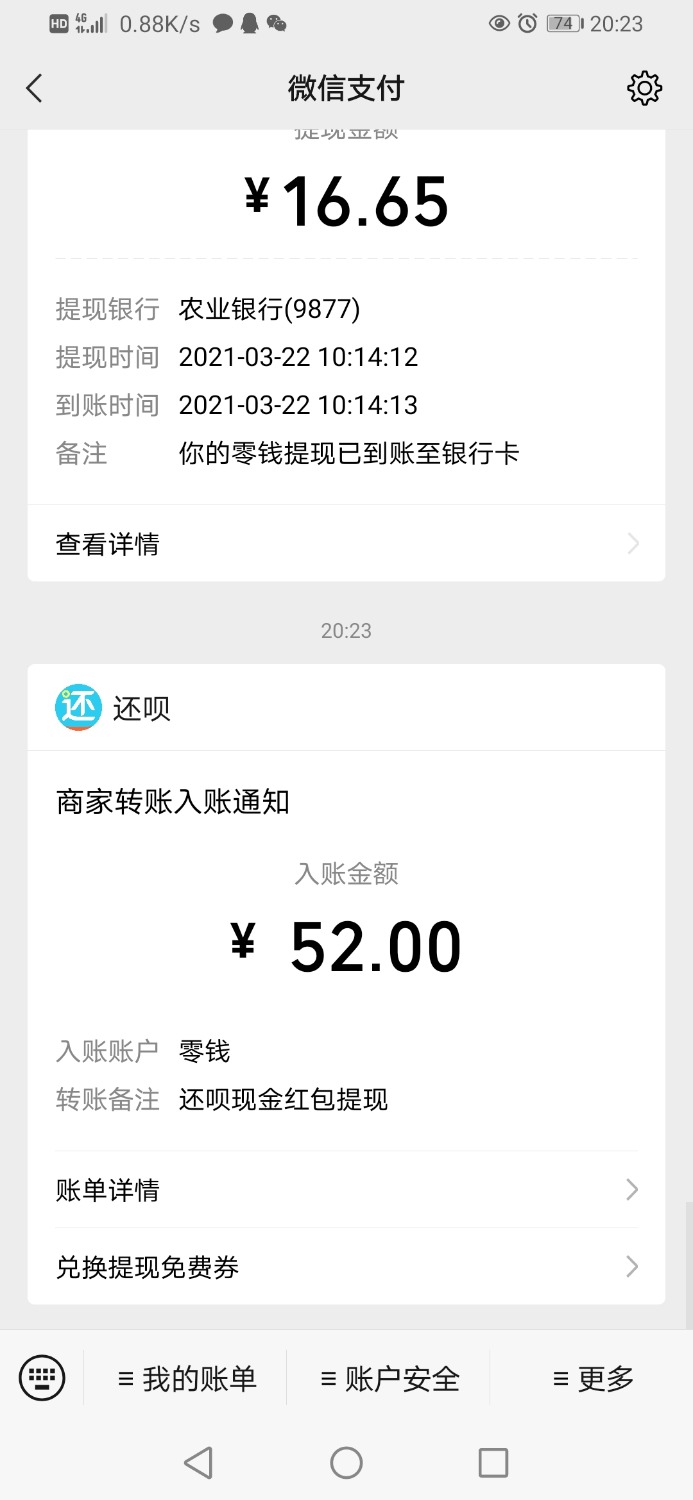The height and width of the screenshot is (1500, 693).
Task: Tap the system home button
Action: point(346,1463)
